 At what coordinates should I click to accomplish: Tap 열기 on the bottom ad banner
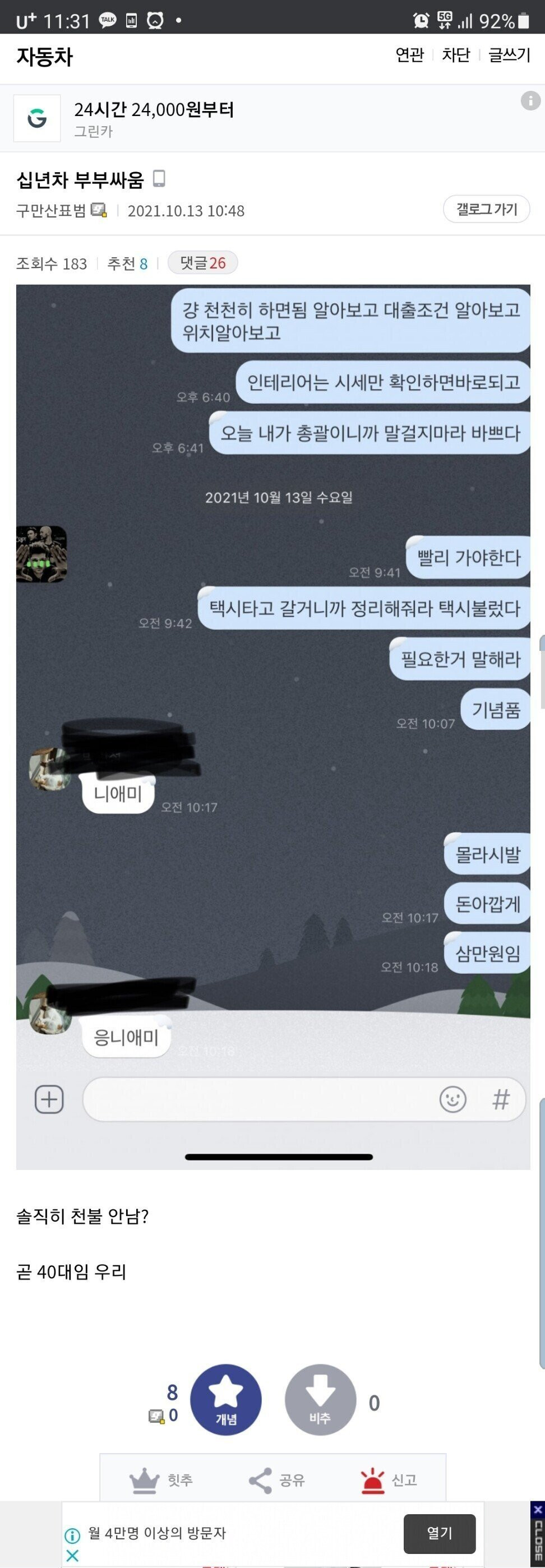[439, 1533]
